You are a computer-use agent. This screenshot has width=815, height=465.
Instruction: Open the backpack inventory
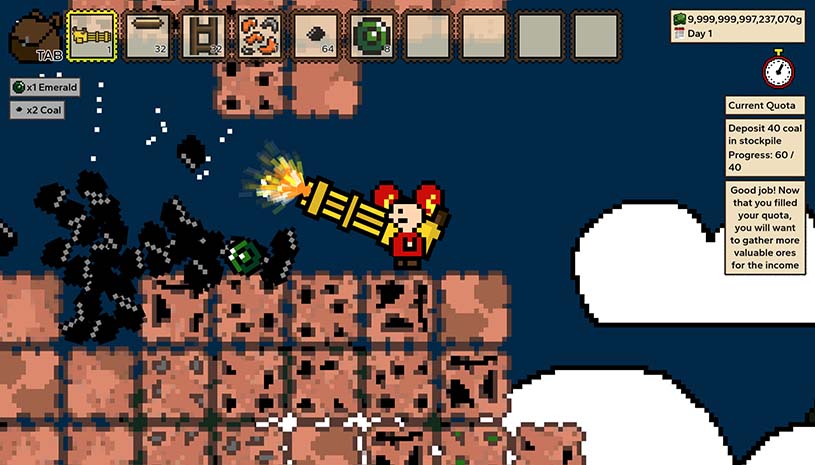pyautogui.click(x=36, y=38)
